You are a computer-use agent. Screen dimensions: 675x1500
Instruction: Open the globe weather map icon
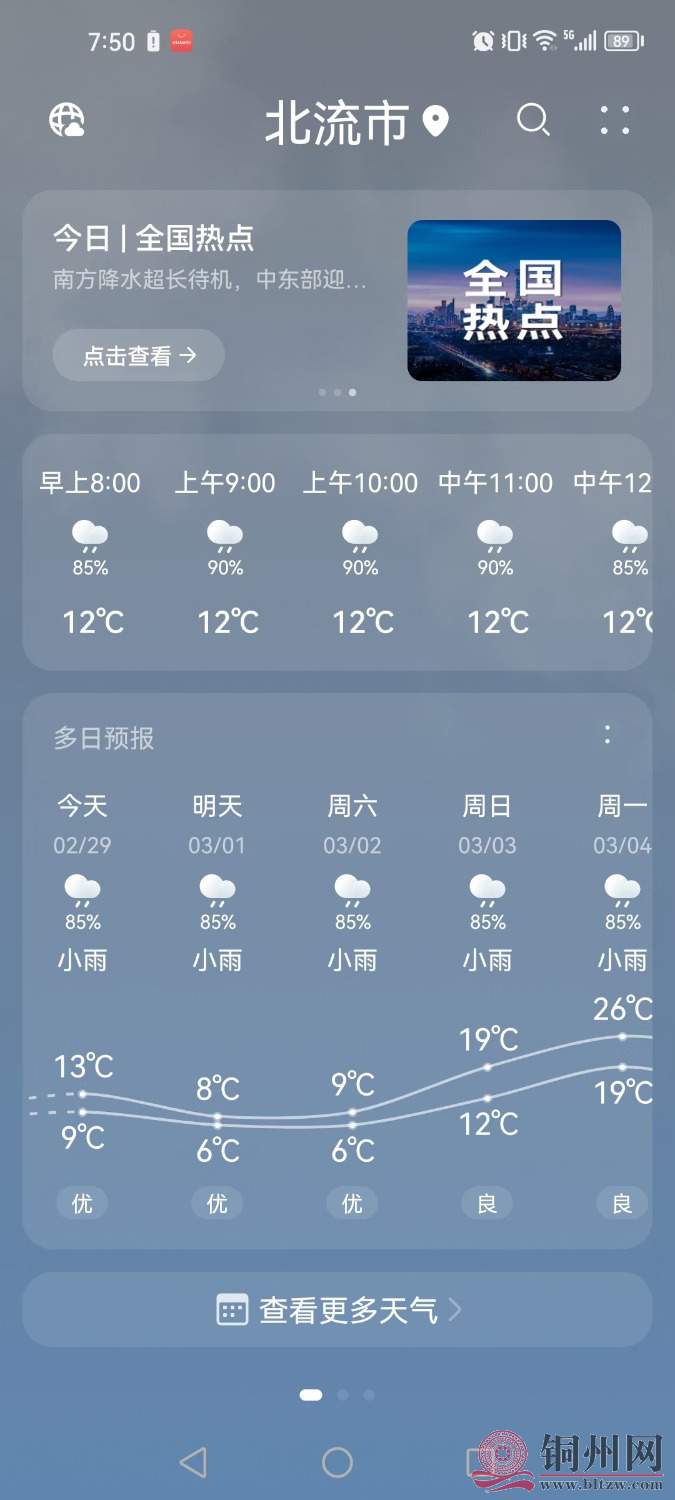67,121
